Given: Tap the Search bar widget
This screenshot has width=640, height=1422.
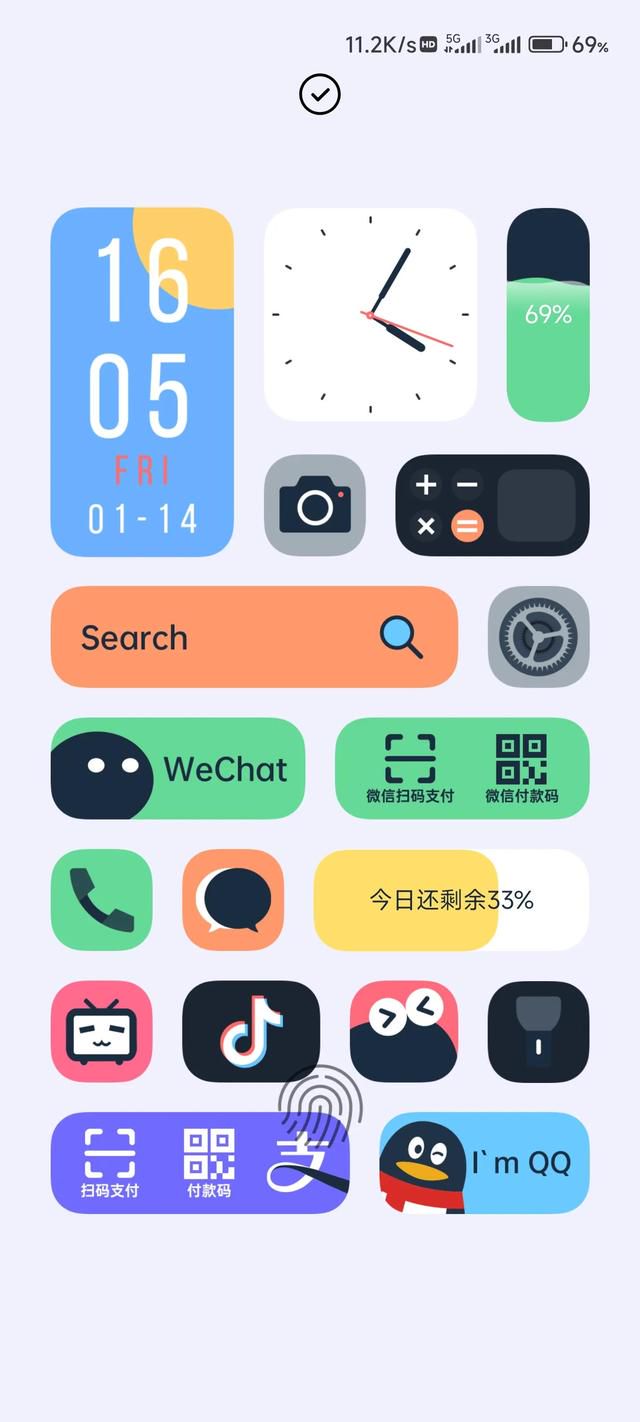Looking at the screenshot, I should pyautogui.click(x=254, y=637).
